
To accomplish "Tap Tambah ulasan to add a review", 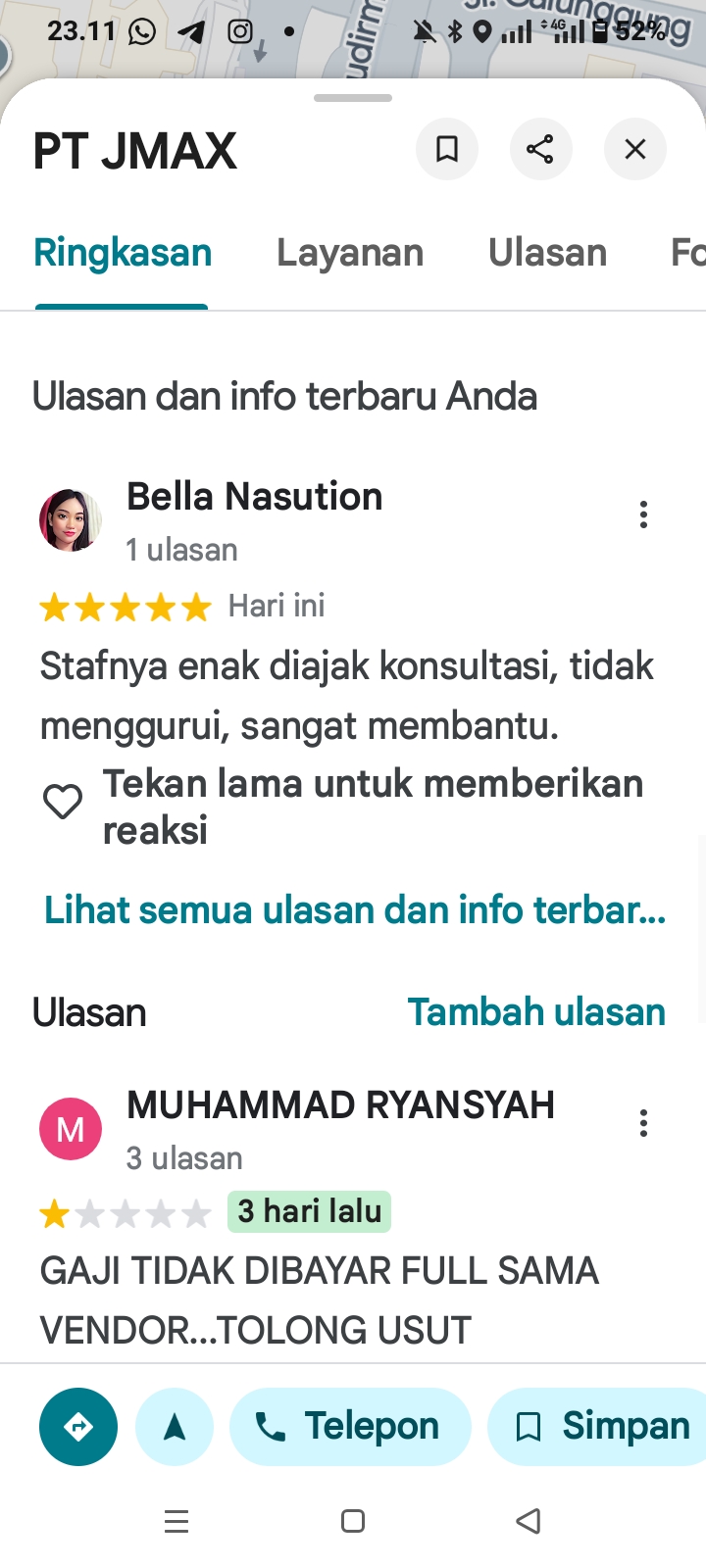I will coord(536,1011).
